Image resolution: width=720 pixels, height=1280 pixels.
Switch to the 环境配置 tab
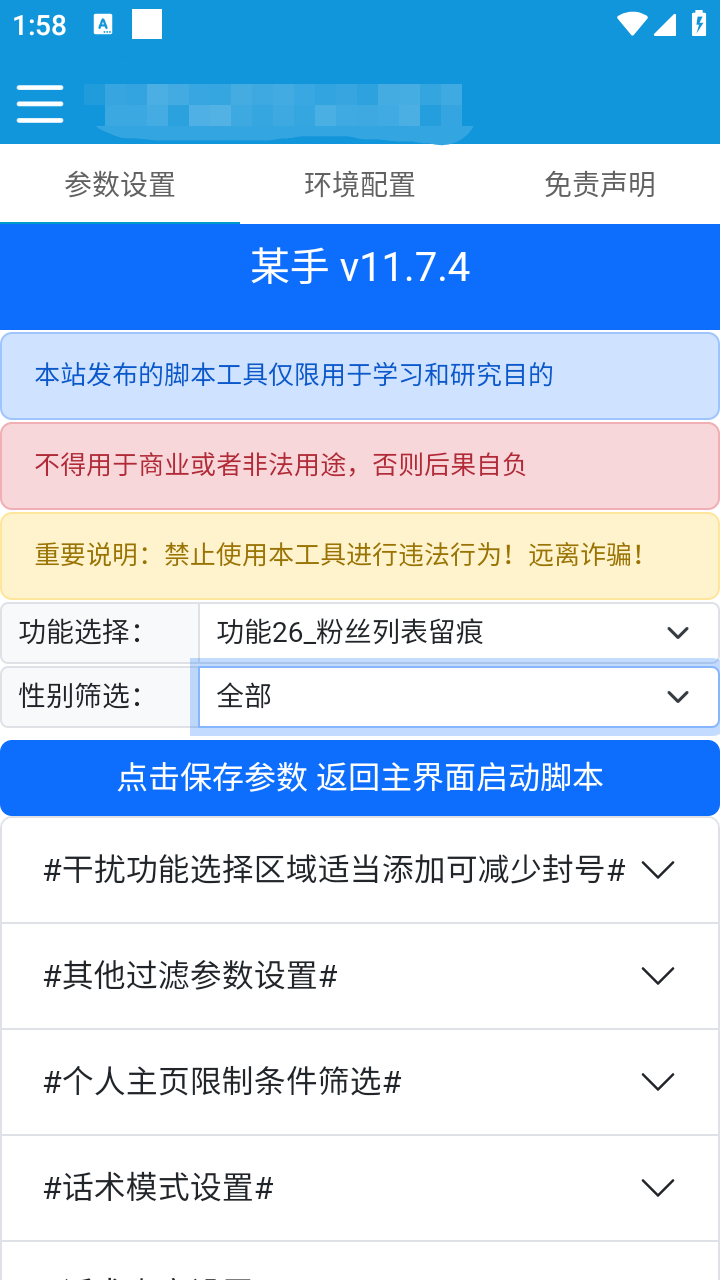[360, 185]
